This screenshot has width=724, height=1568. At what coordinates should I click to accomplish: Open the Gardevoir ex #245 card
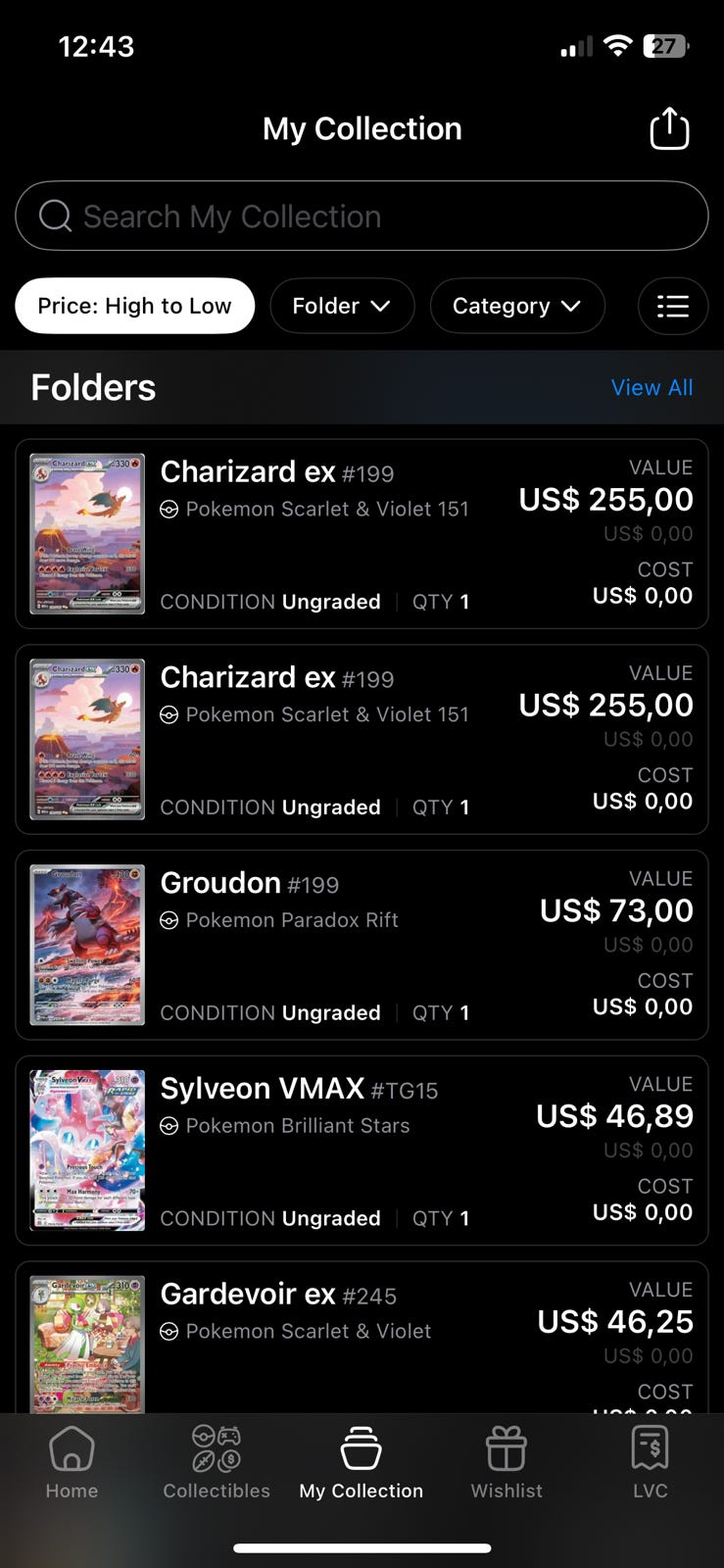pyautogui.click(x=362, y=1337)
